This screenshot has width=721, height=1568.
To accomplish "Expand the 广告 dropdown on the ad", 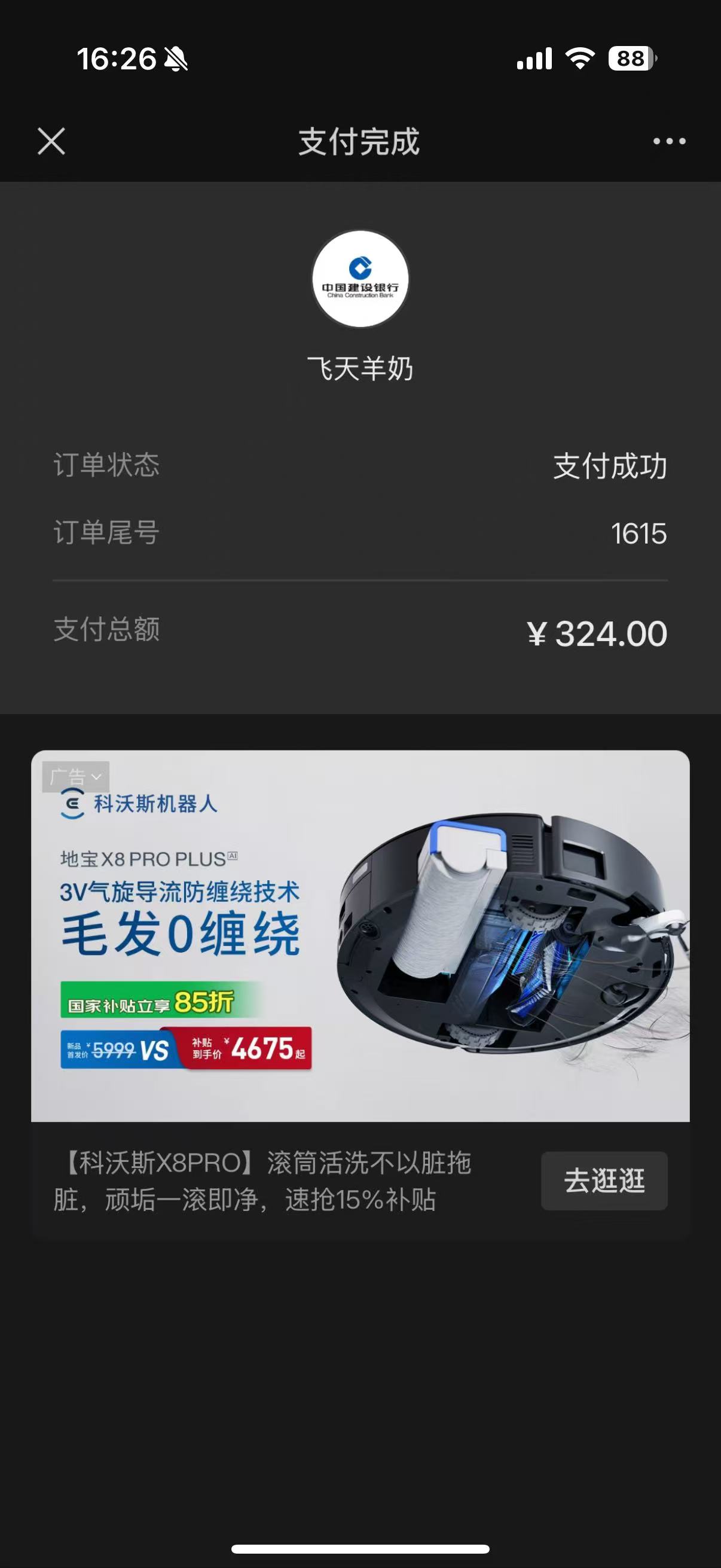I will coord(76,777).
